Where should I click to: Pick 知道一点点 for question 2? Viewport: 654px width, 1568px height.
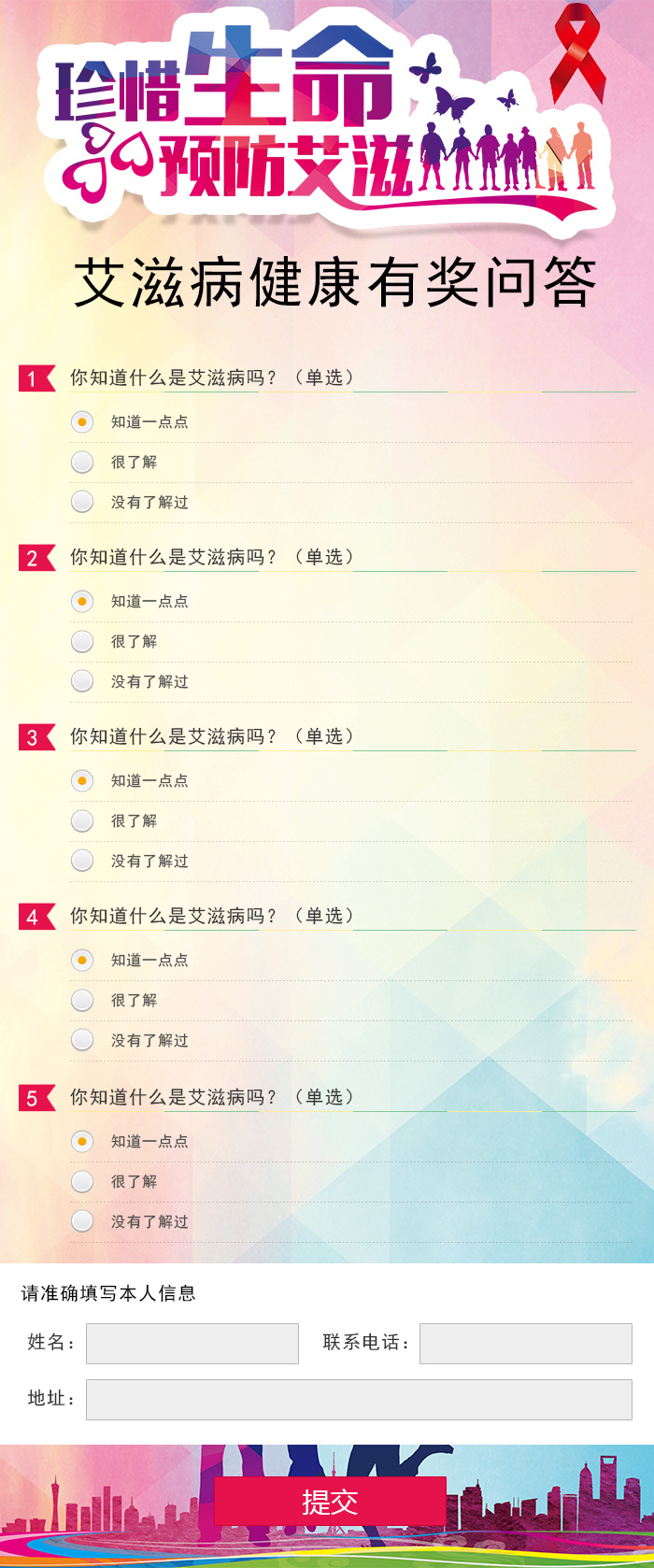[x=82, y=601]
